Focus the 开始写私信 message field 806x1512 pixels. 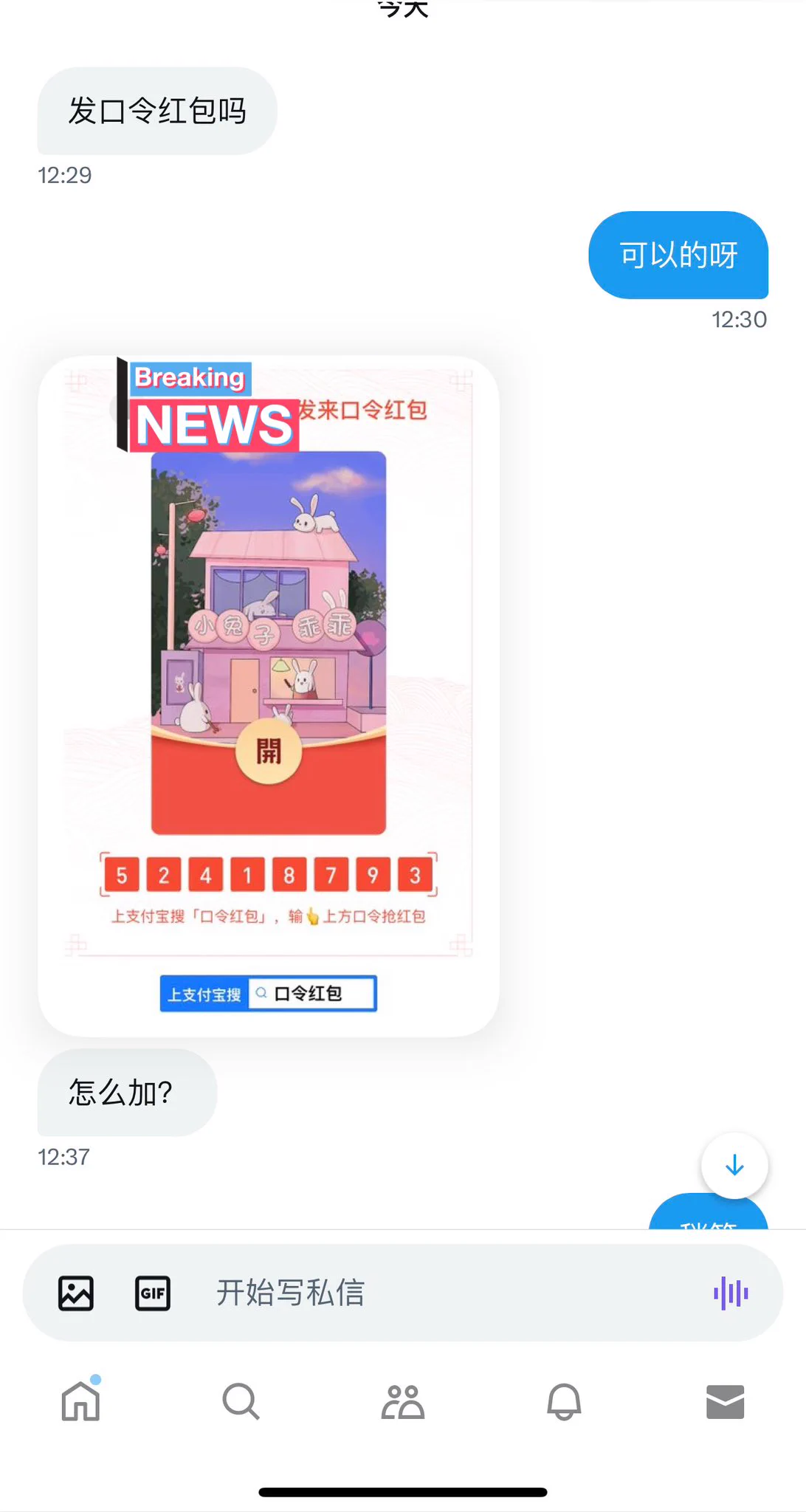[443, 1293]
